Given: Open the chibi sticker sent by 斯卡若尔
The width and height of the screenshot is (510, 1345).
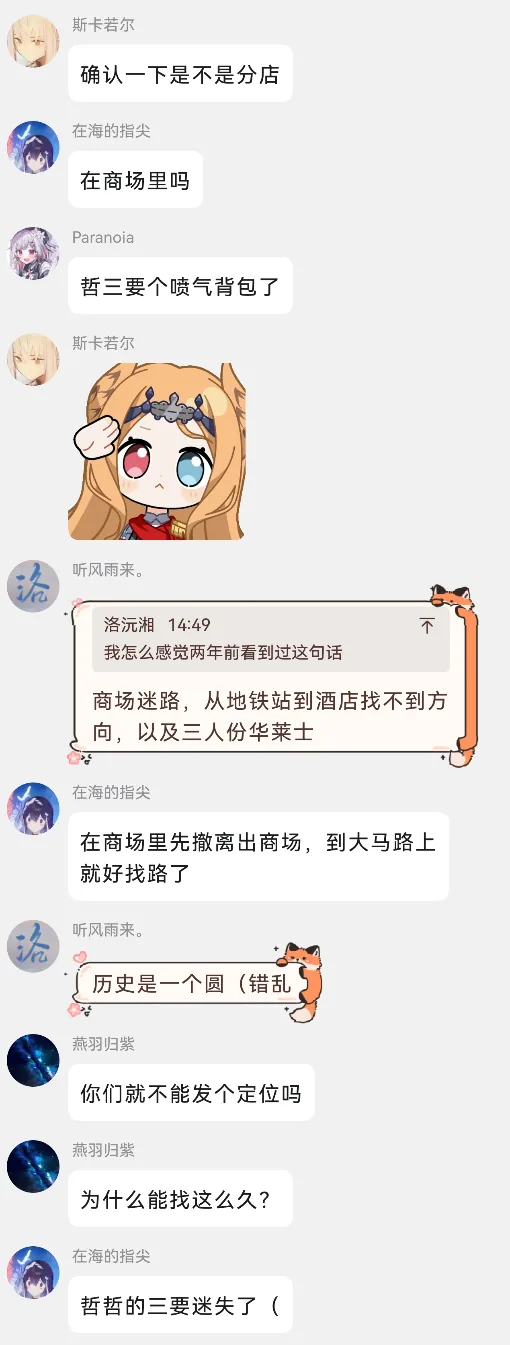Looking at the screenshot, I should 156,451.
